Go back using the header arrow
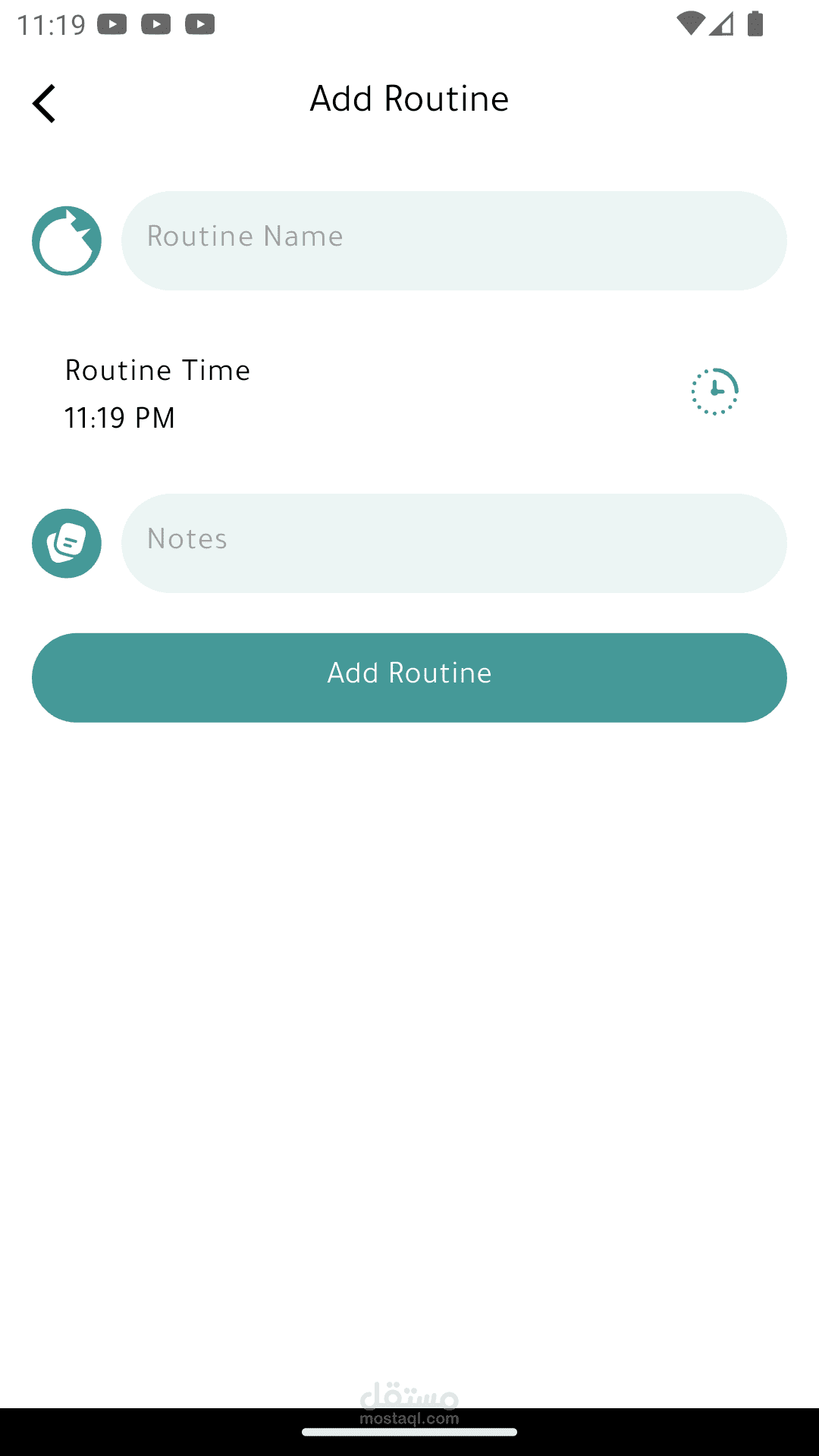 pos(44,103)
